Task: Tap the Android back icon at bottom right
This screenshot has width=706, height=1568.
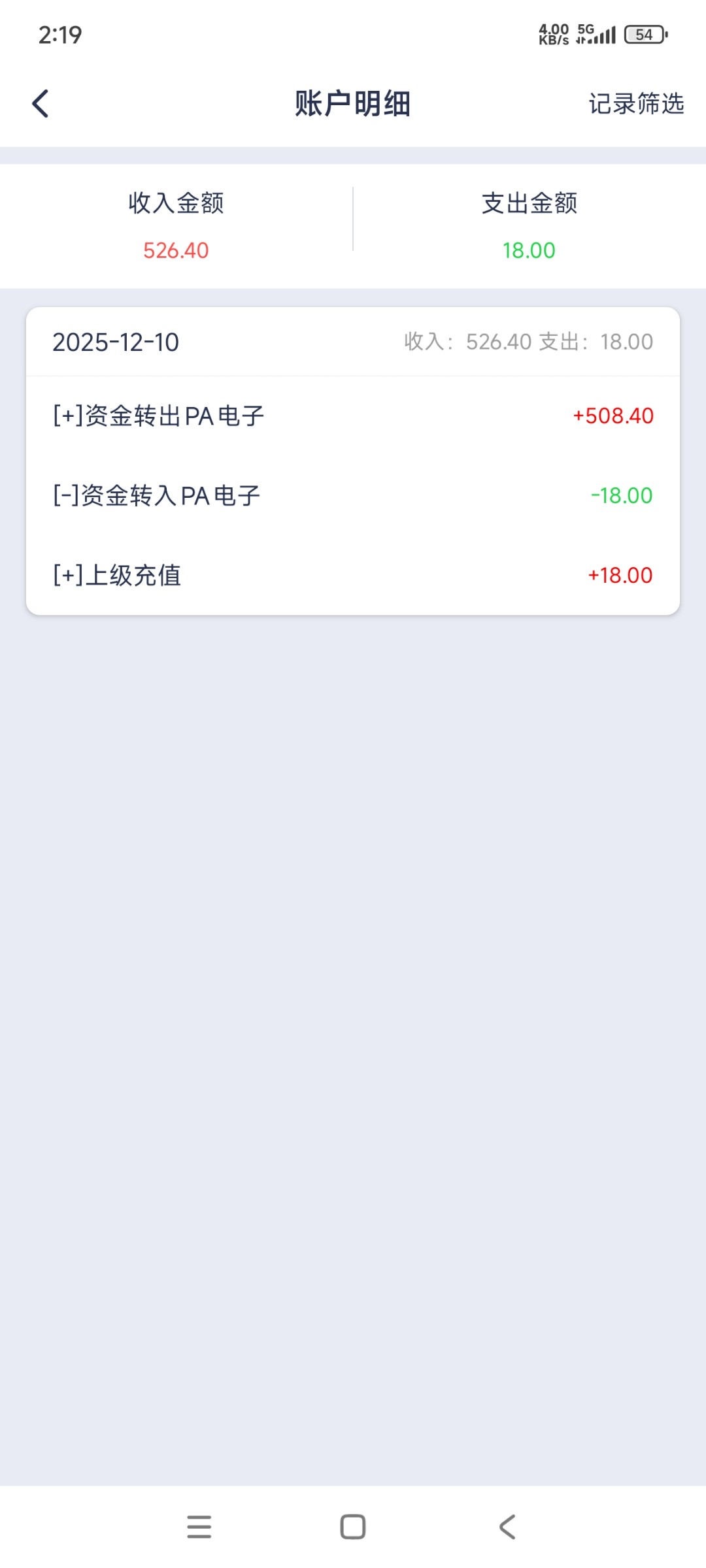Action: click(x=507, y=1526)
